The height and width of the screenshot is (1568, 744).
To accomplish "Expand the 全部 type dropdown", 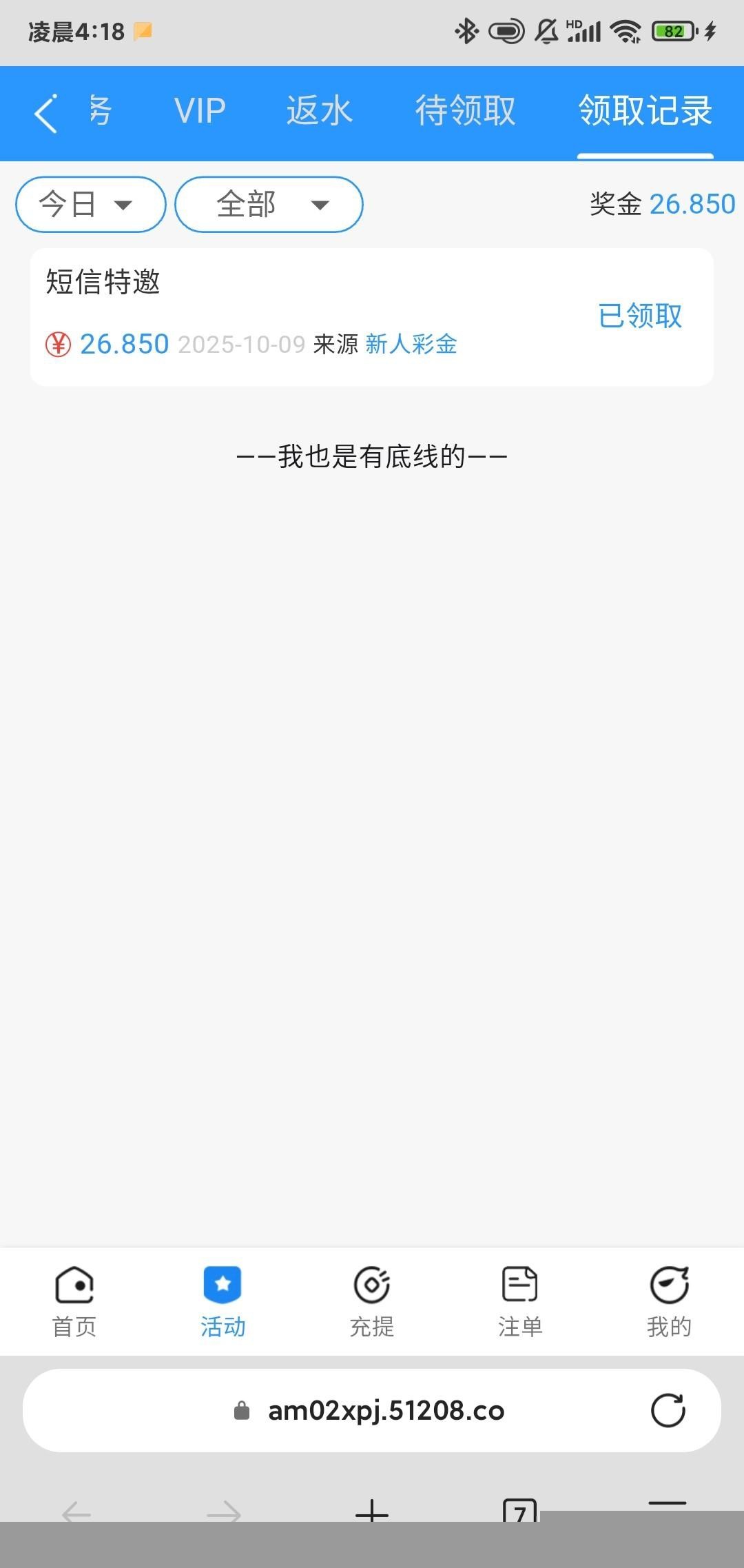I will pyautogui.click(x=269, y=205).
